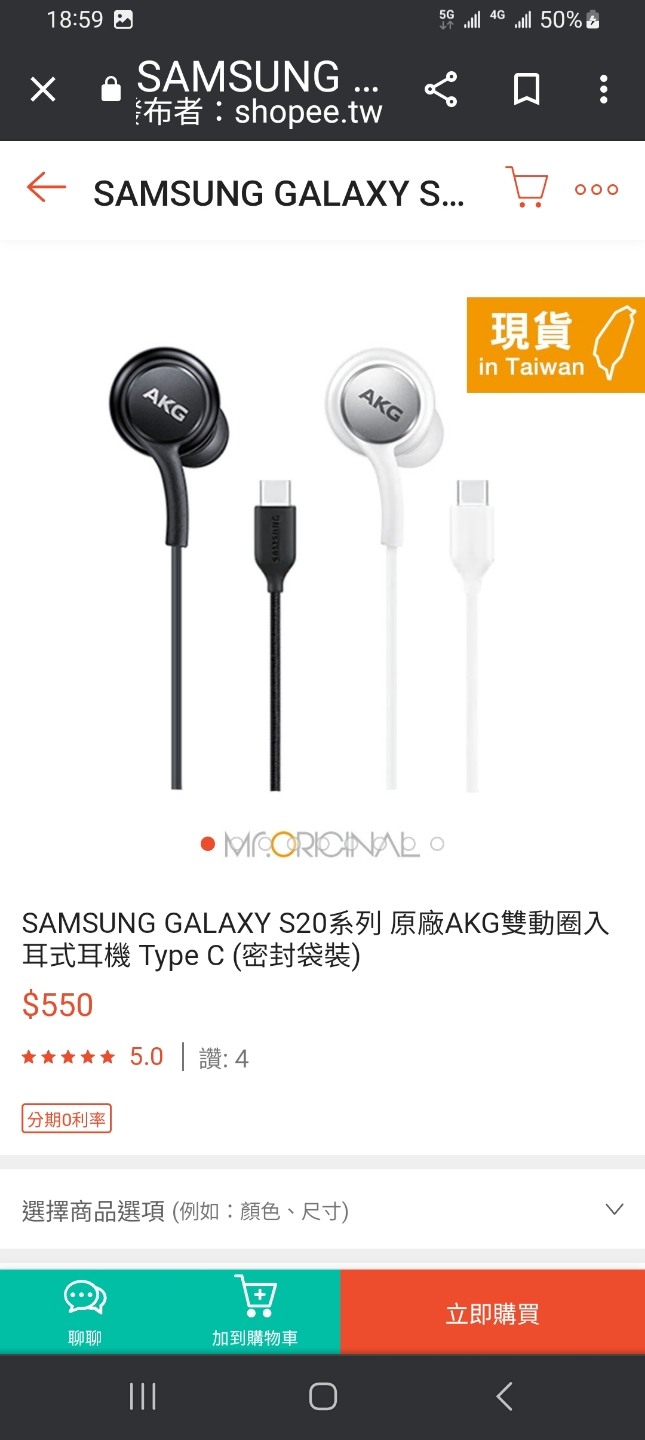Buy now with 立即購買
This screenshot has width=645, height=1440.
pyautogui.click(x=492, y=1313)
